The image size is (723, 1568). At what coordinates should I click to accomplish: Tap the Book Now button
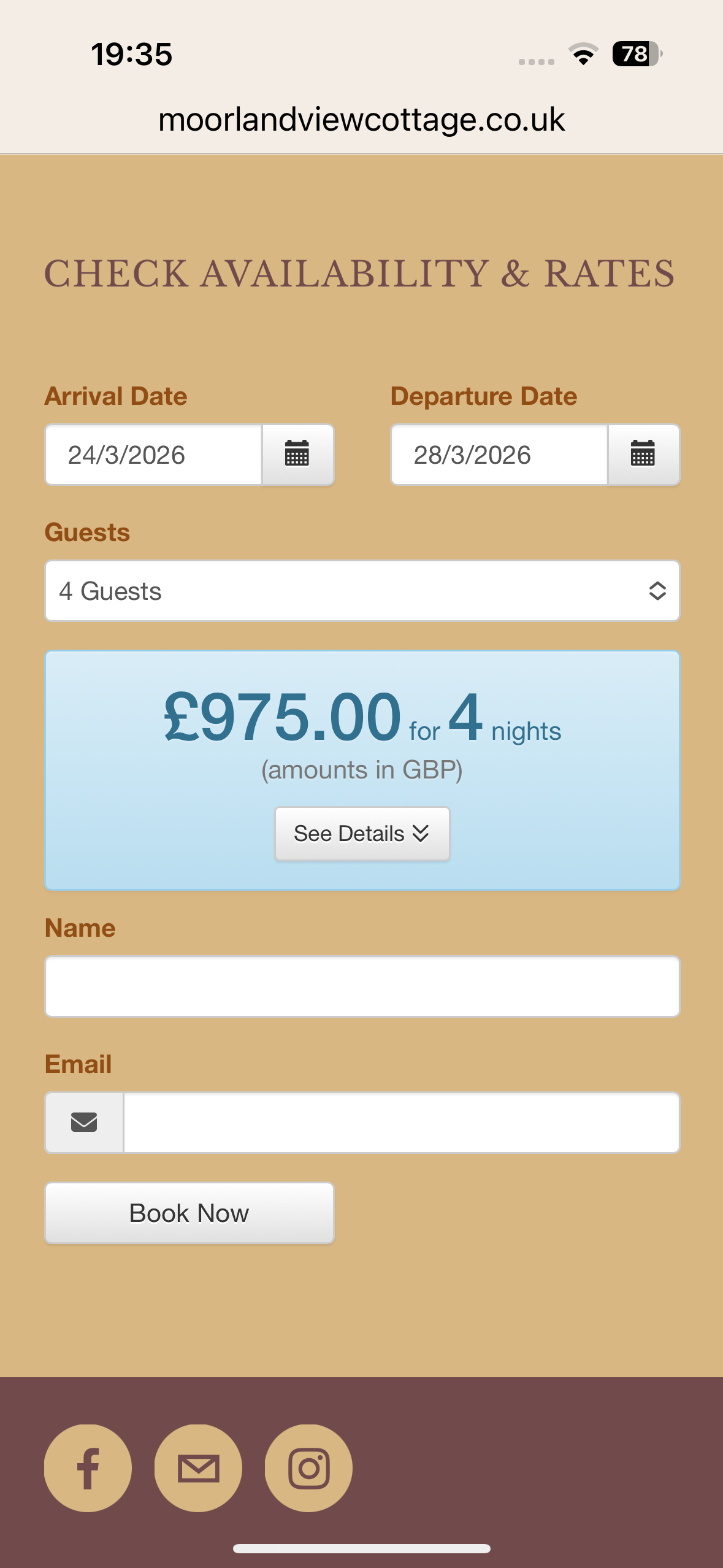(189, 1213)
